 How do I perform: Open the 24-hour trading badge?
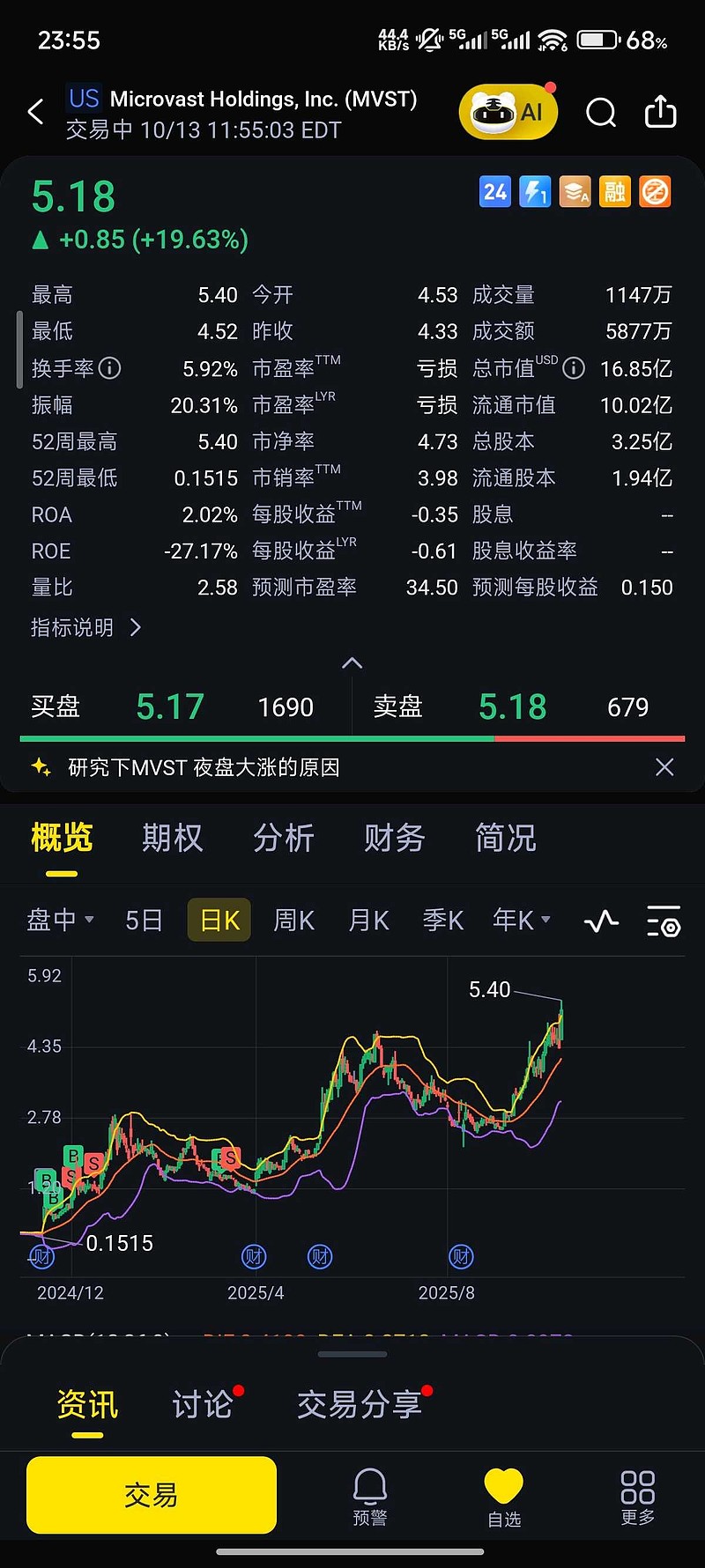point(495,191)
